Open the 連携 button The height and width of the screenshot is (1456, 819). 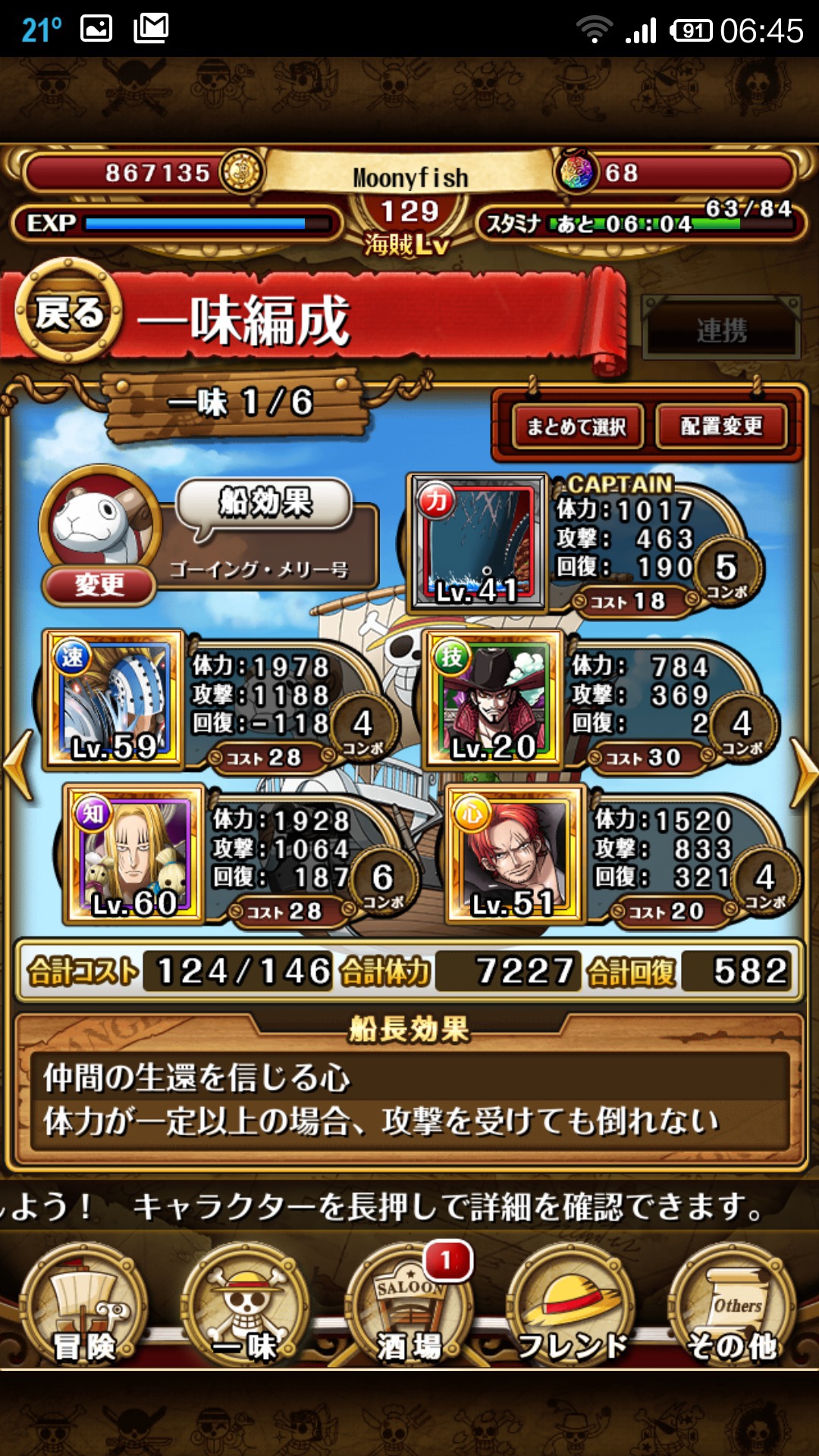(x=721, y=329)
